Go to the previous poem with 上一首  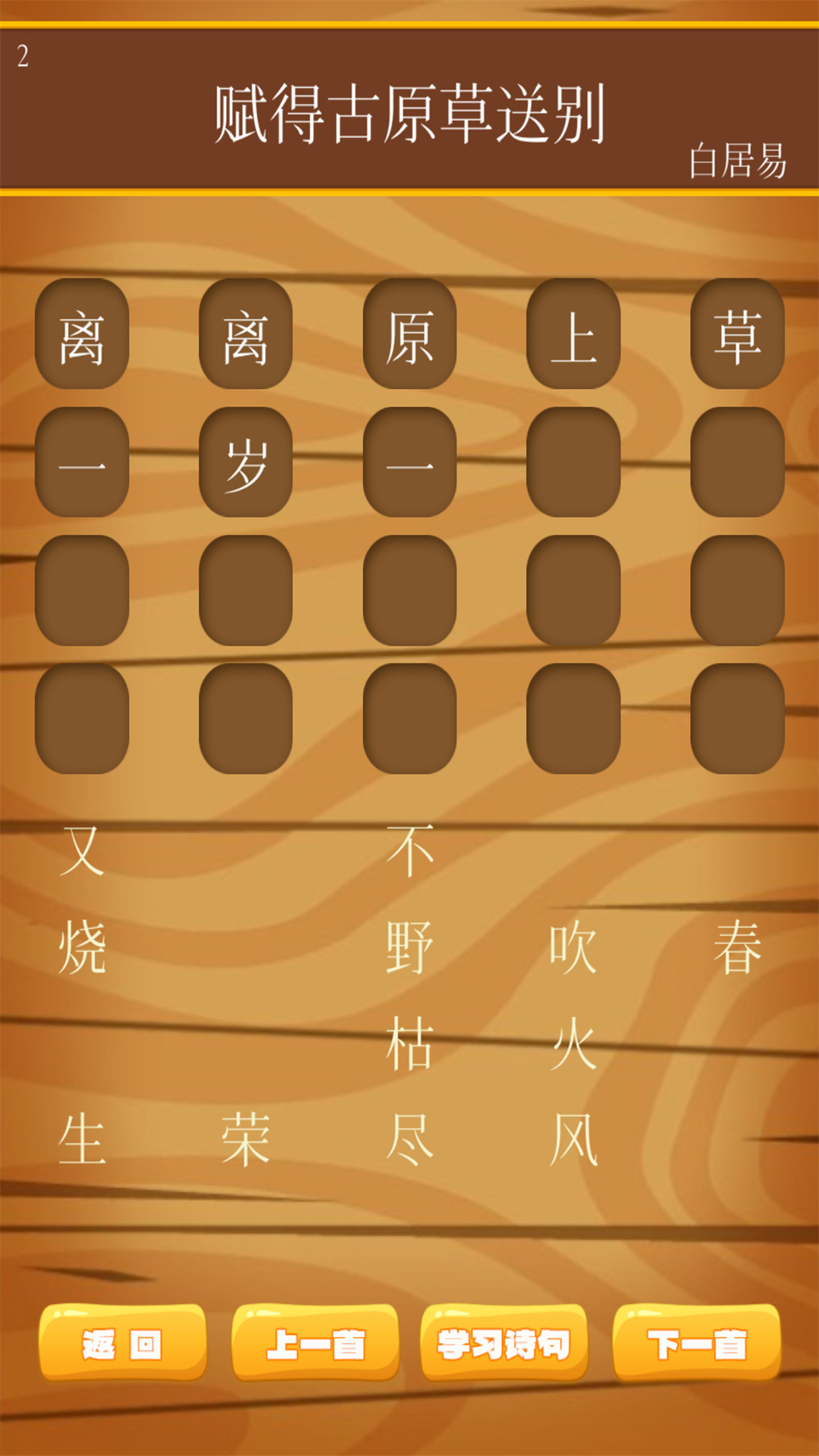click(315, 1344)
